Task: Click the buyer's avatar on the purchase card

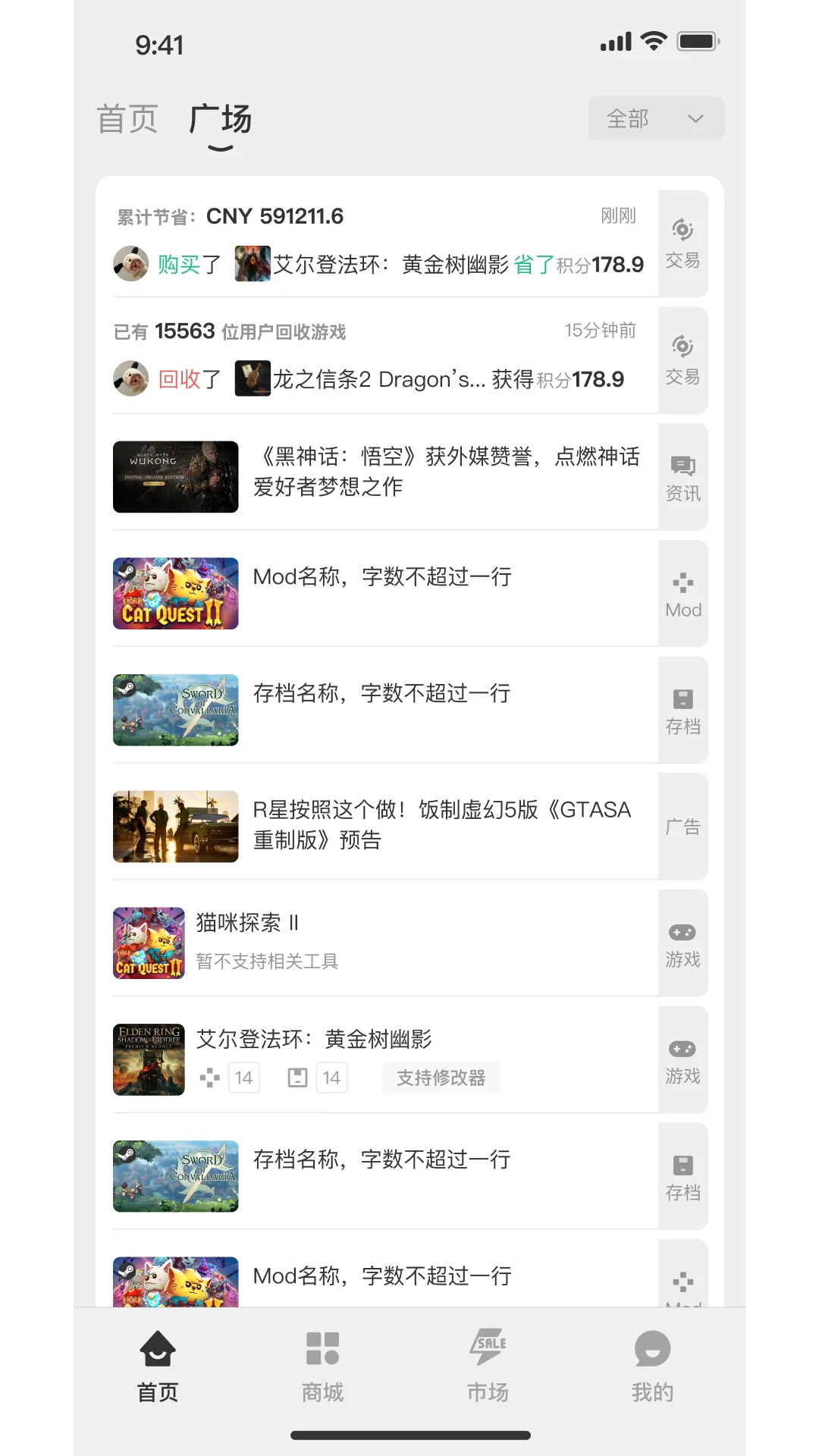Action: coord(130,263)
